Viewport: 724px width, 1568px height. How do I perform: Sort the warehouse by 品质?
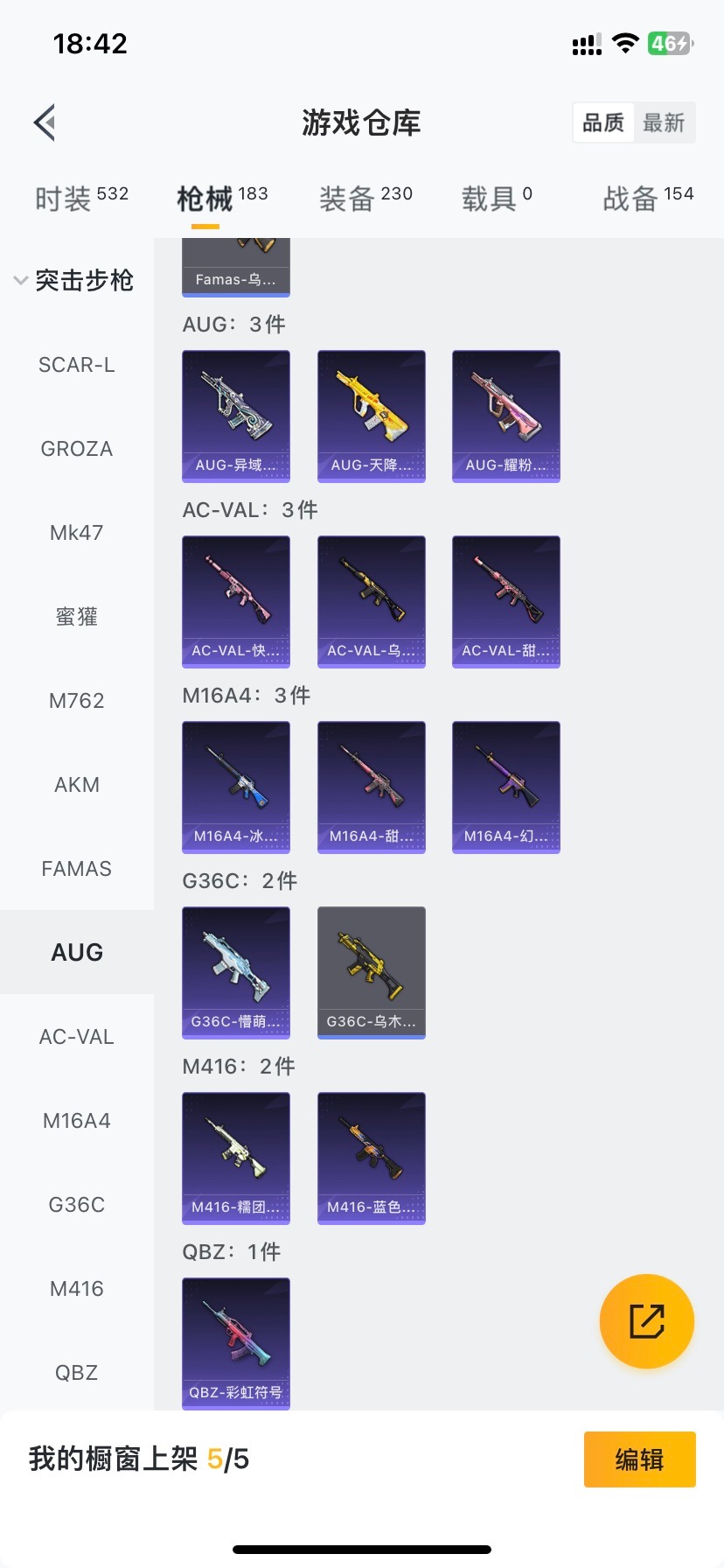pyautogui.click(x=603, y=122)
